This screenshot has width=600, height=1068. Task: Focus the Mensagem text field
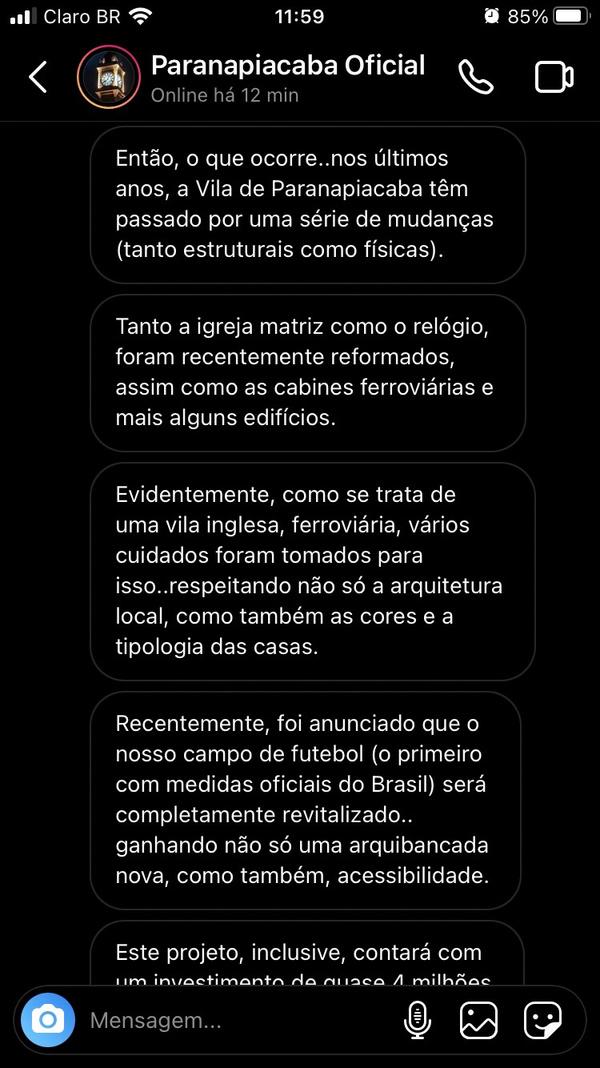230,1021
